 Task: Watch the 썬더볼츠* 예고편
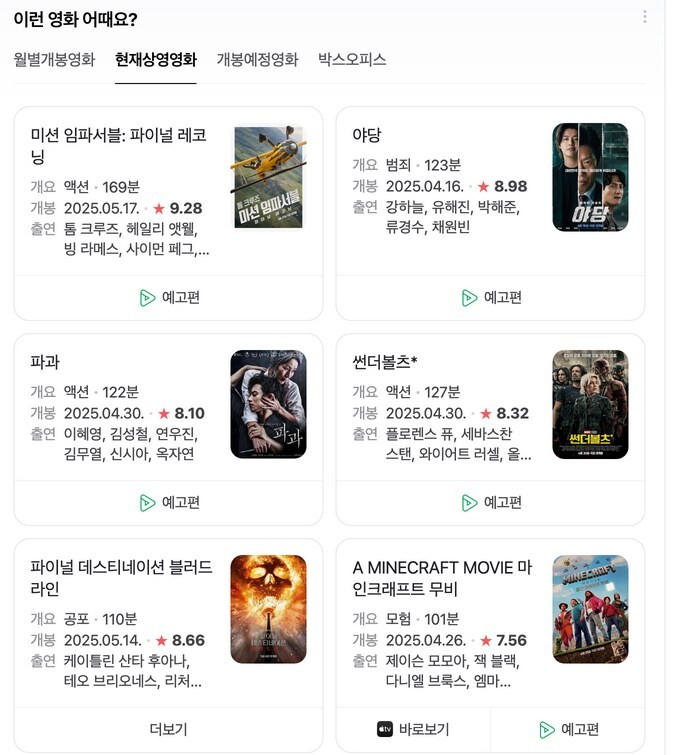[x=491, y=502]
